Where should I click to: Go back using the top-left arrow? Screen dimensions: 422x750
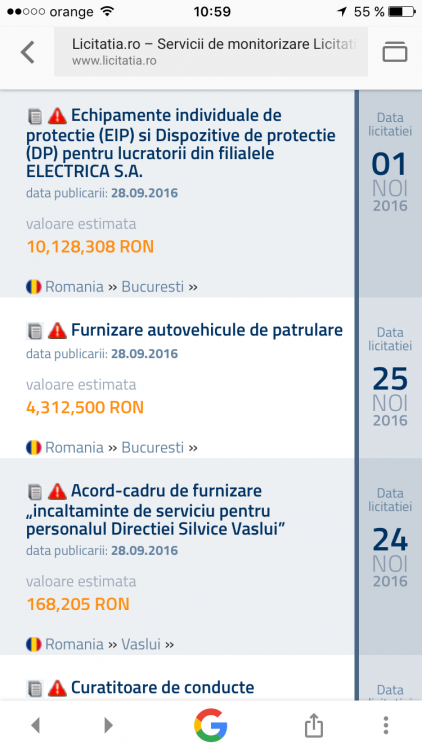click(27, 52)
